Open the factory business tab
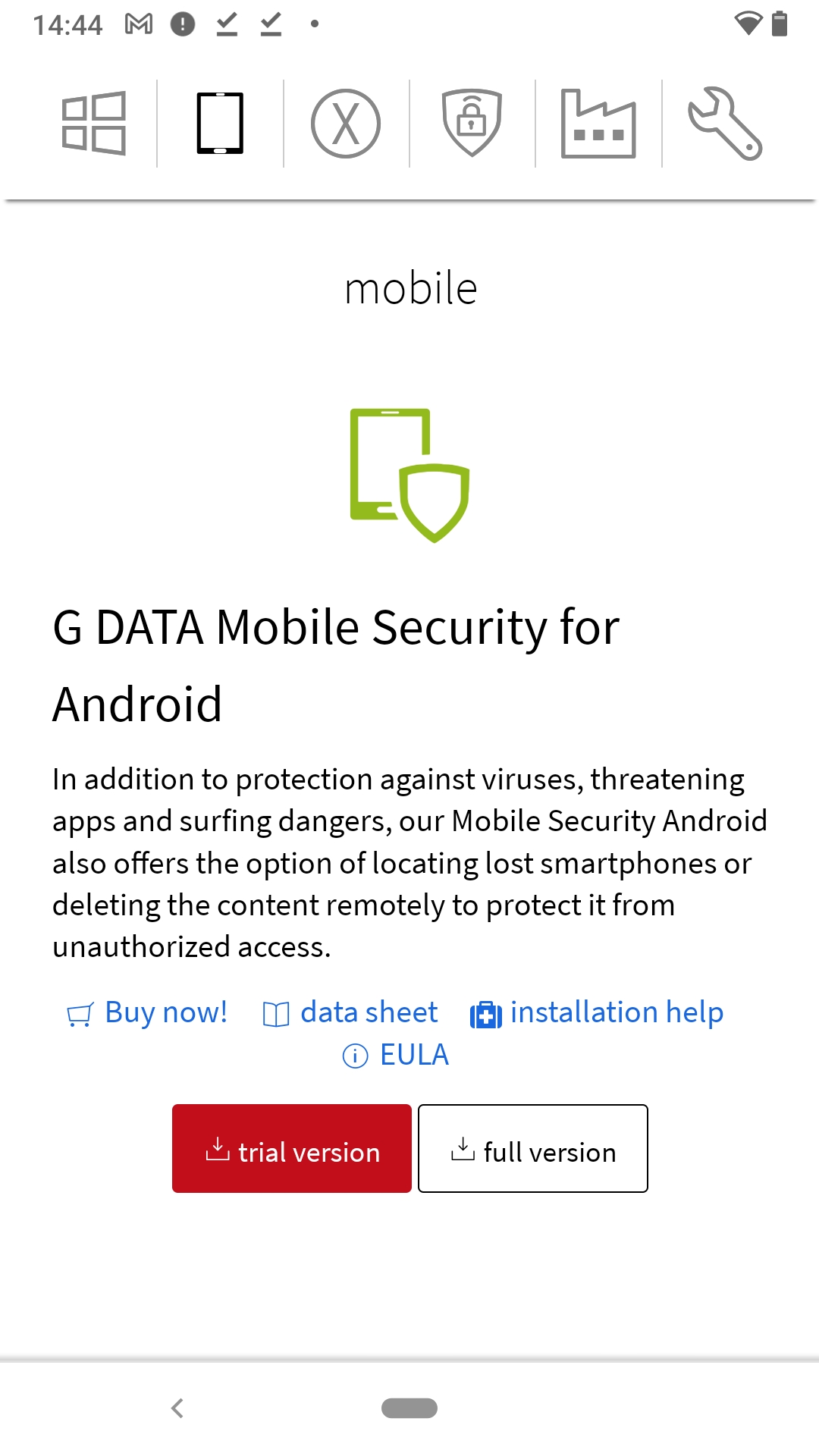Viewport: 819px width, 1456px height. (x=598, y=124)
